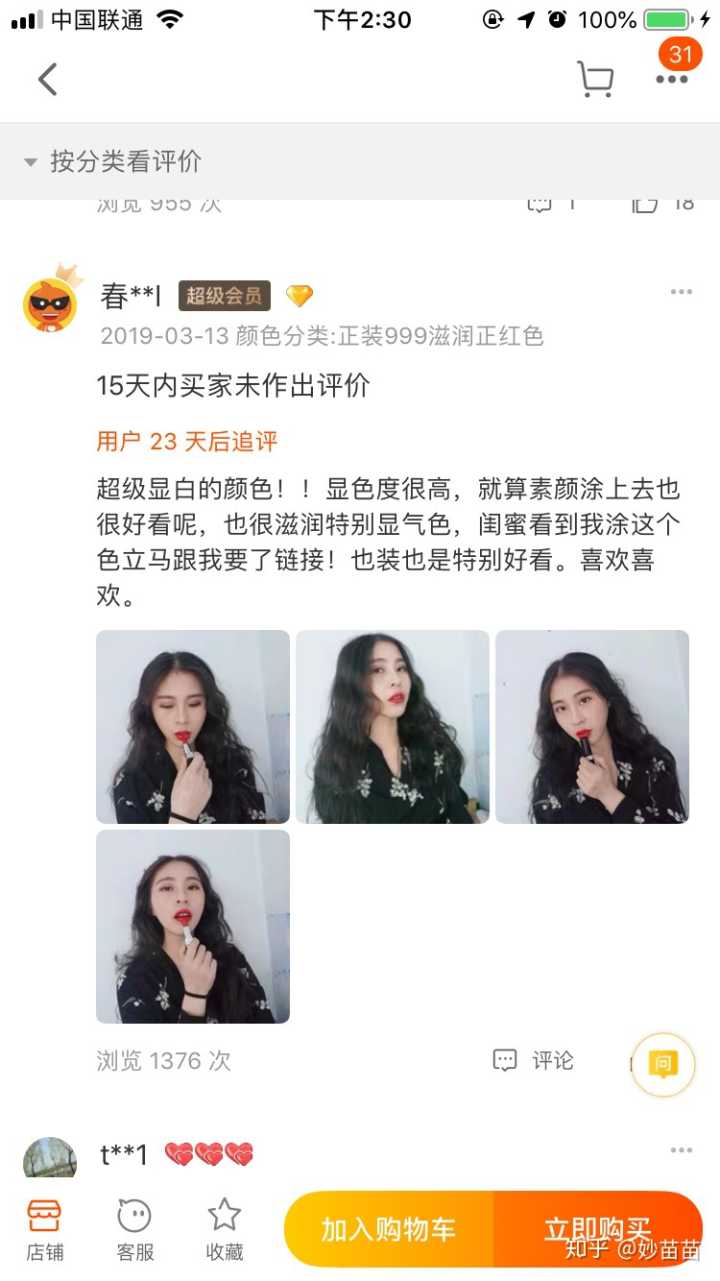Open options menu for t**1's review
The image size is (720, 1281).
pos(681,1151)
